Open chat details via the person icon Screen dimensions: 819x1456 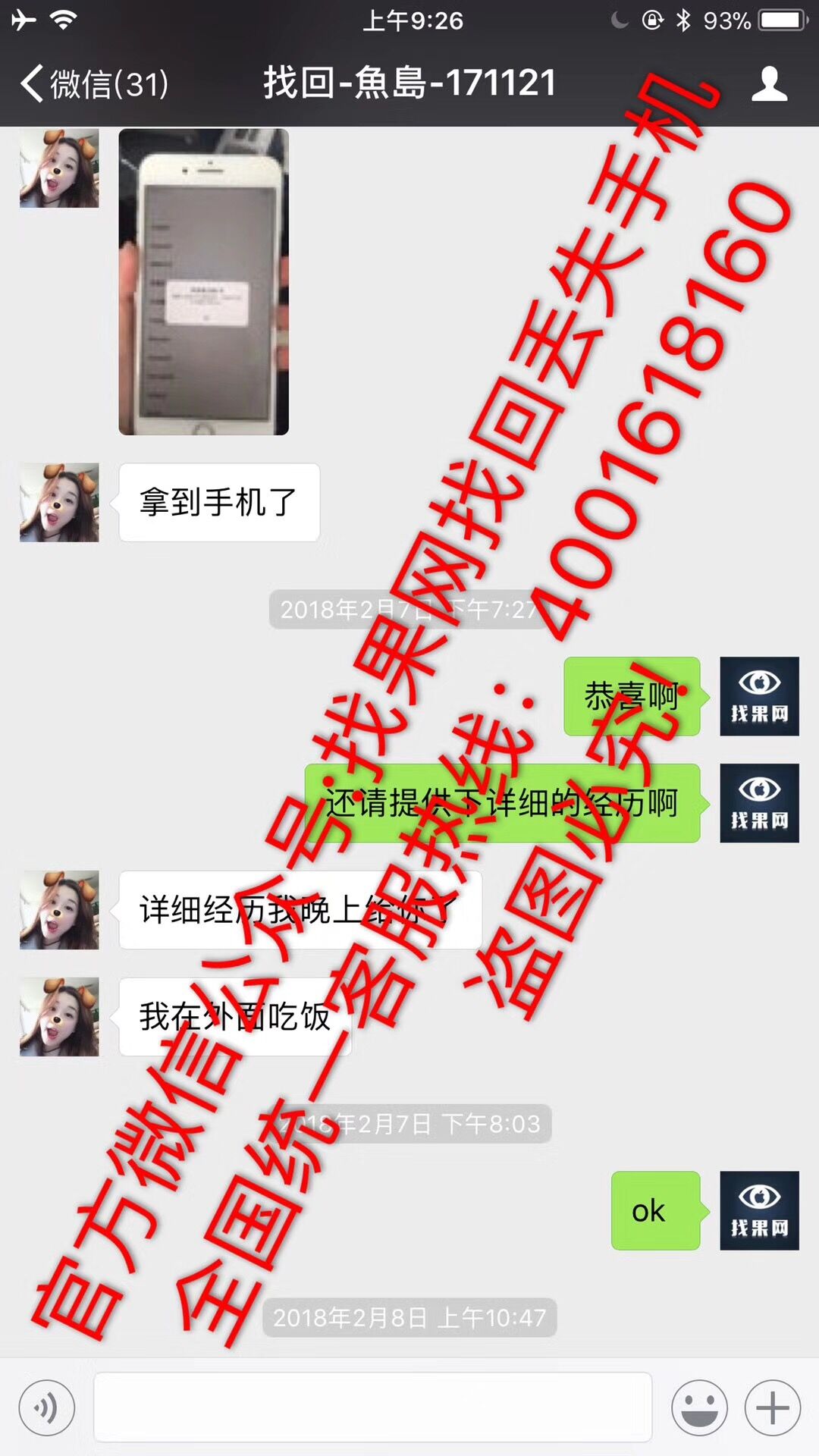(x=769, y=83)
